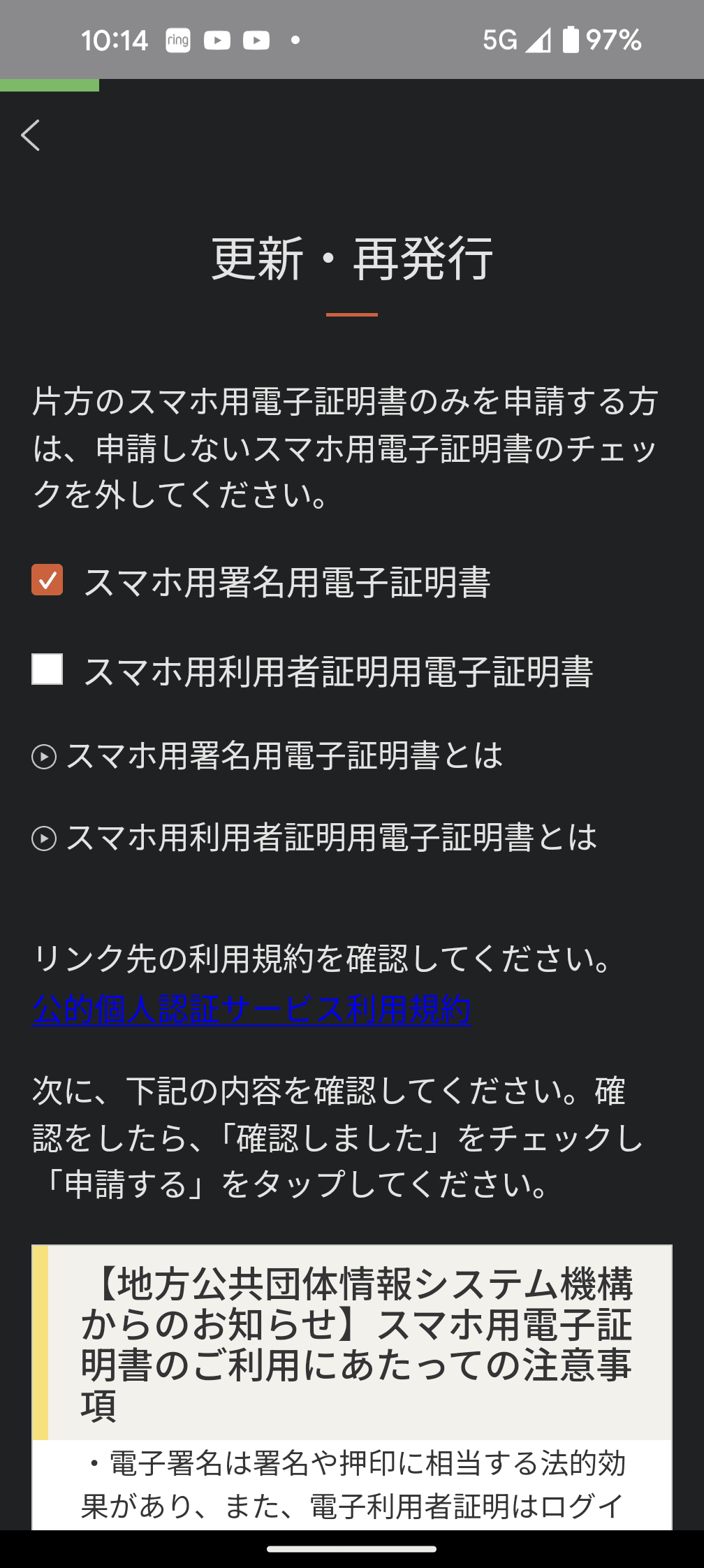Select the 更新・再発行 screen title
The image size is (704, 1568).
pyautogui.click(x=352, y=259)
